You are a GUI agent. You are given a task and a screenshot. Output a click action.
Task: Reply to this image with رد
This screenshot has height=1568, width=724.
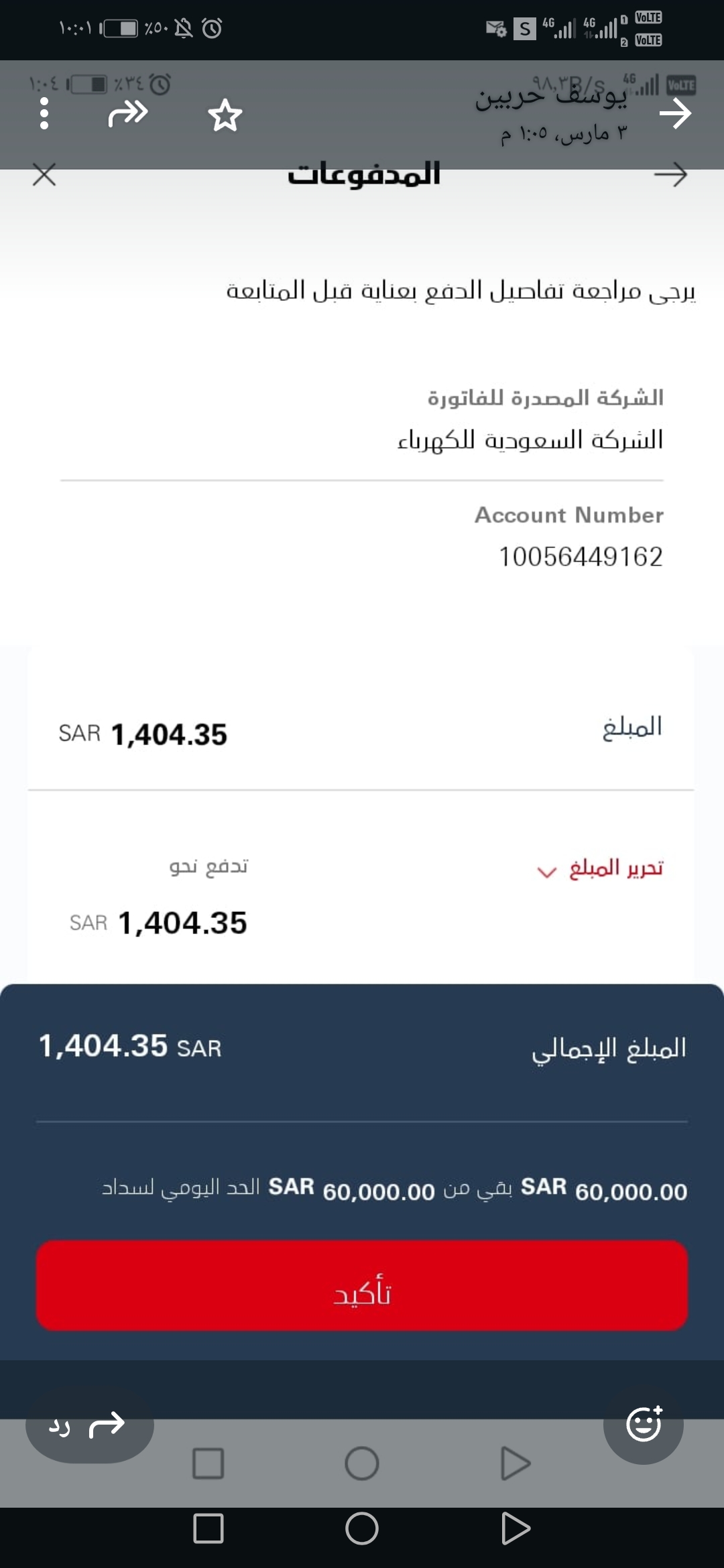pos(89,1425)
